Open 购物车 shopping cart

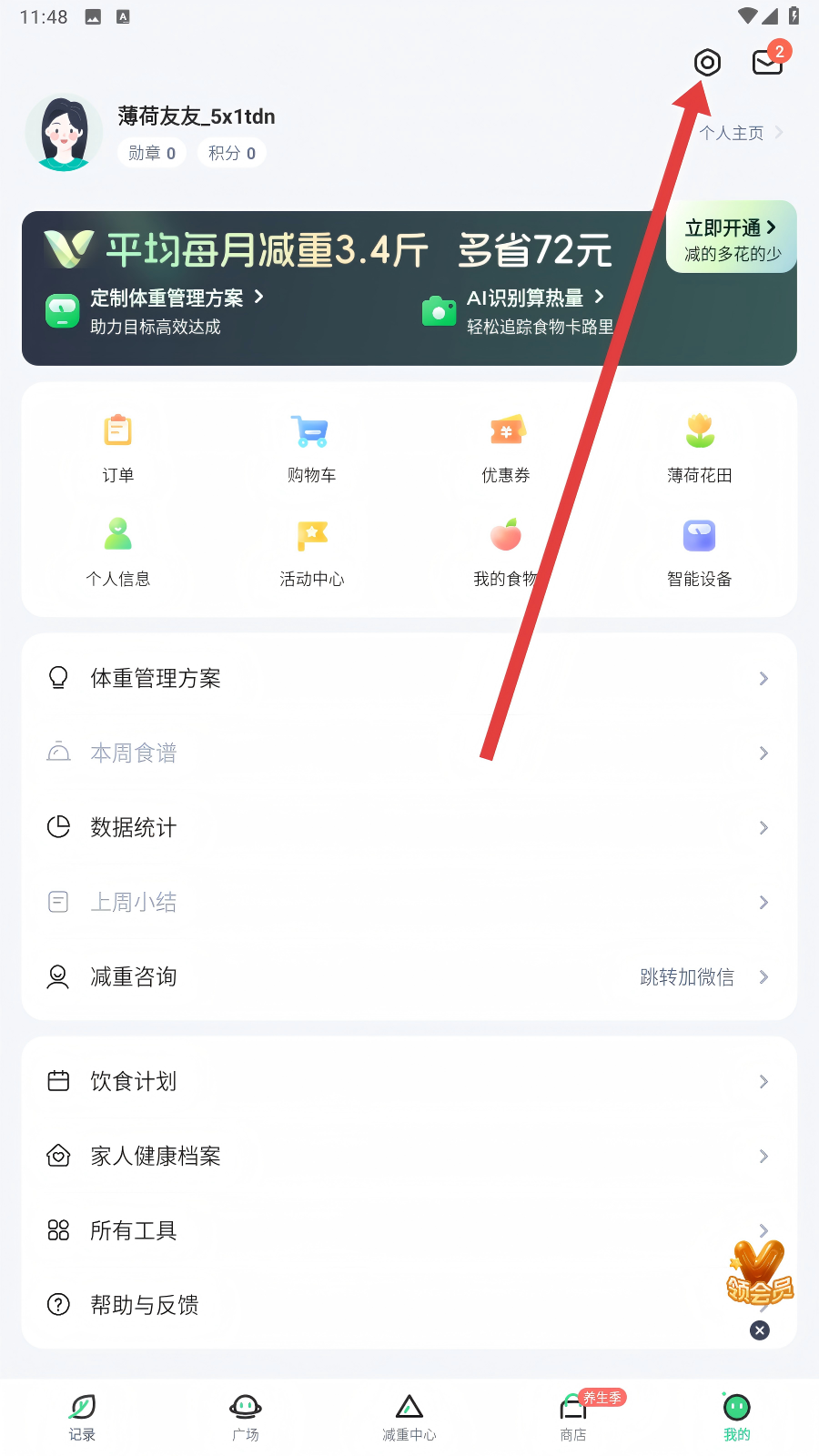311,446
